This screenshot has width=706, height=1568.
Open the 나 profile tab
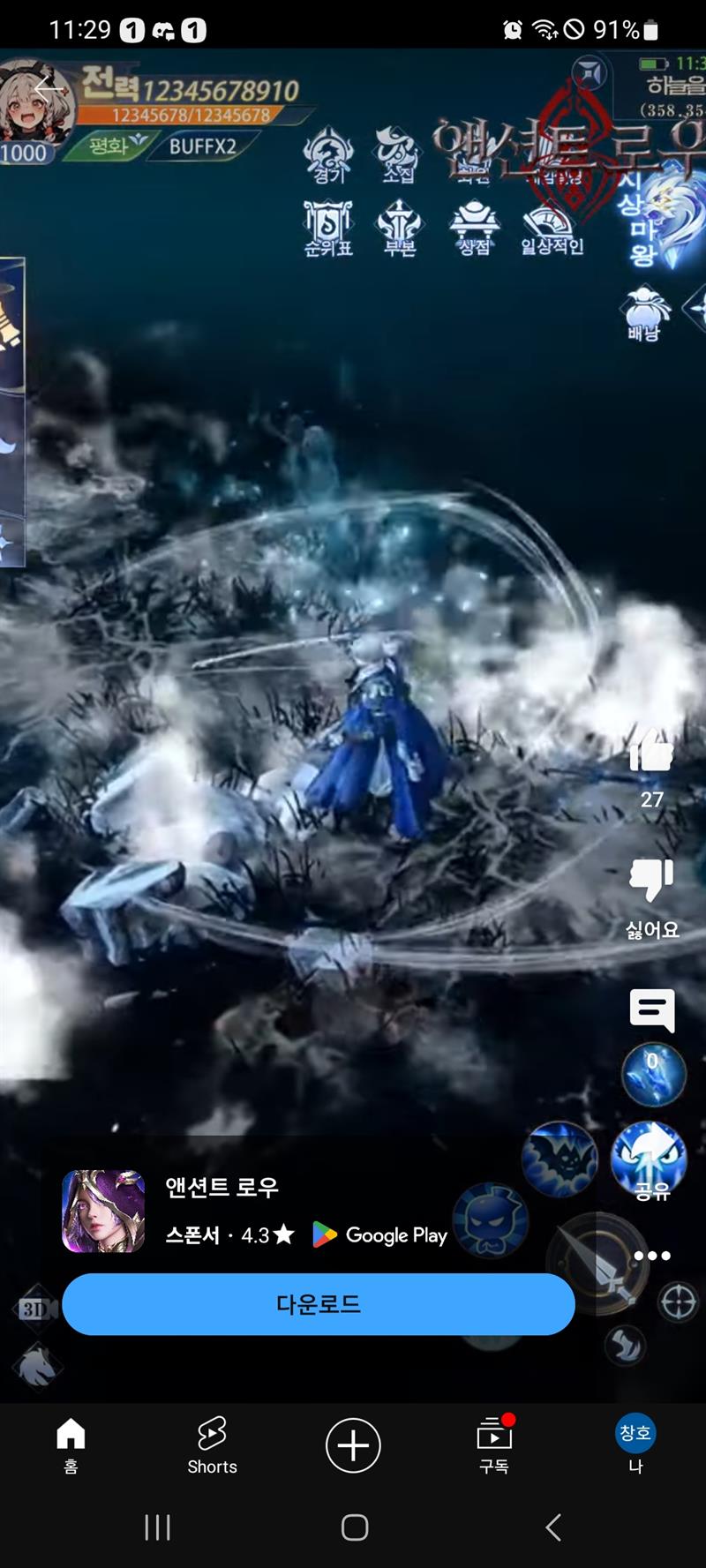635,1445
